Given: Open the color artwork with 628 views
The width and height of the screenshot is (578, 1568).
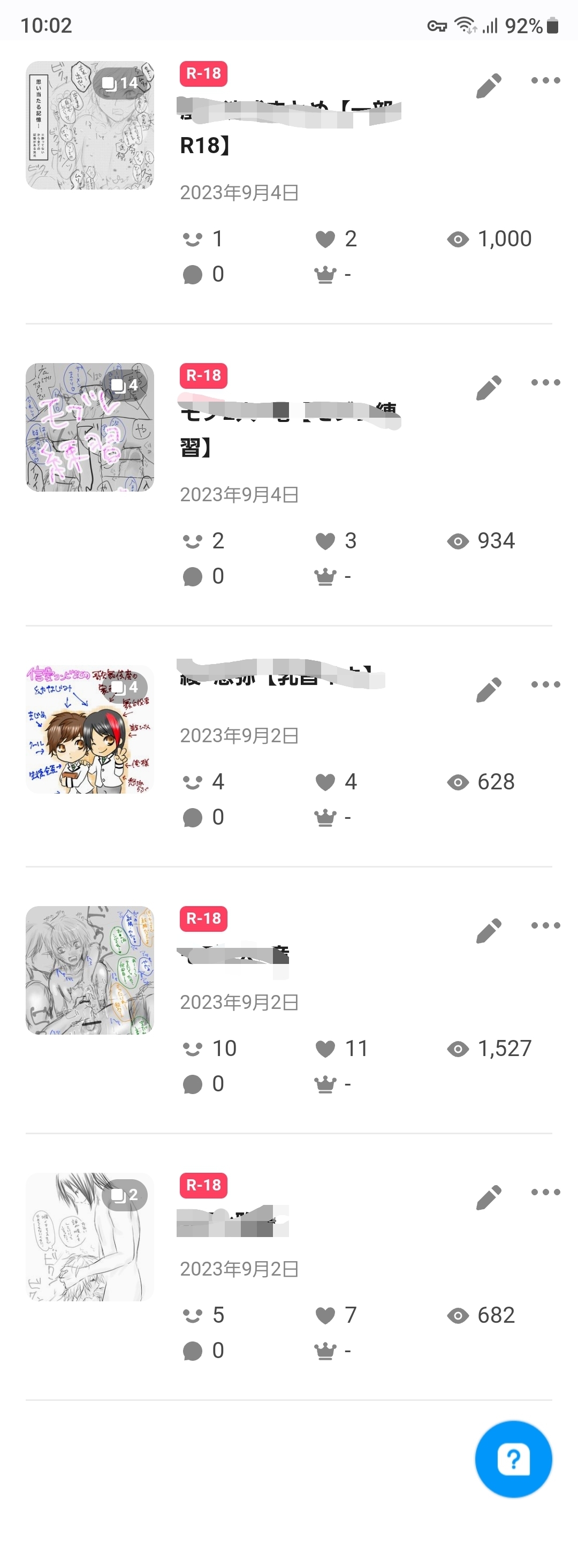Looking at the screenshot, I should pyautogui.click(x=89, y=729).
